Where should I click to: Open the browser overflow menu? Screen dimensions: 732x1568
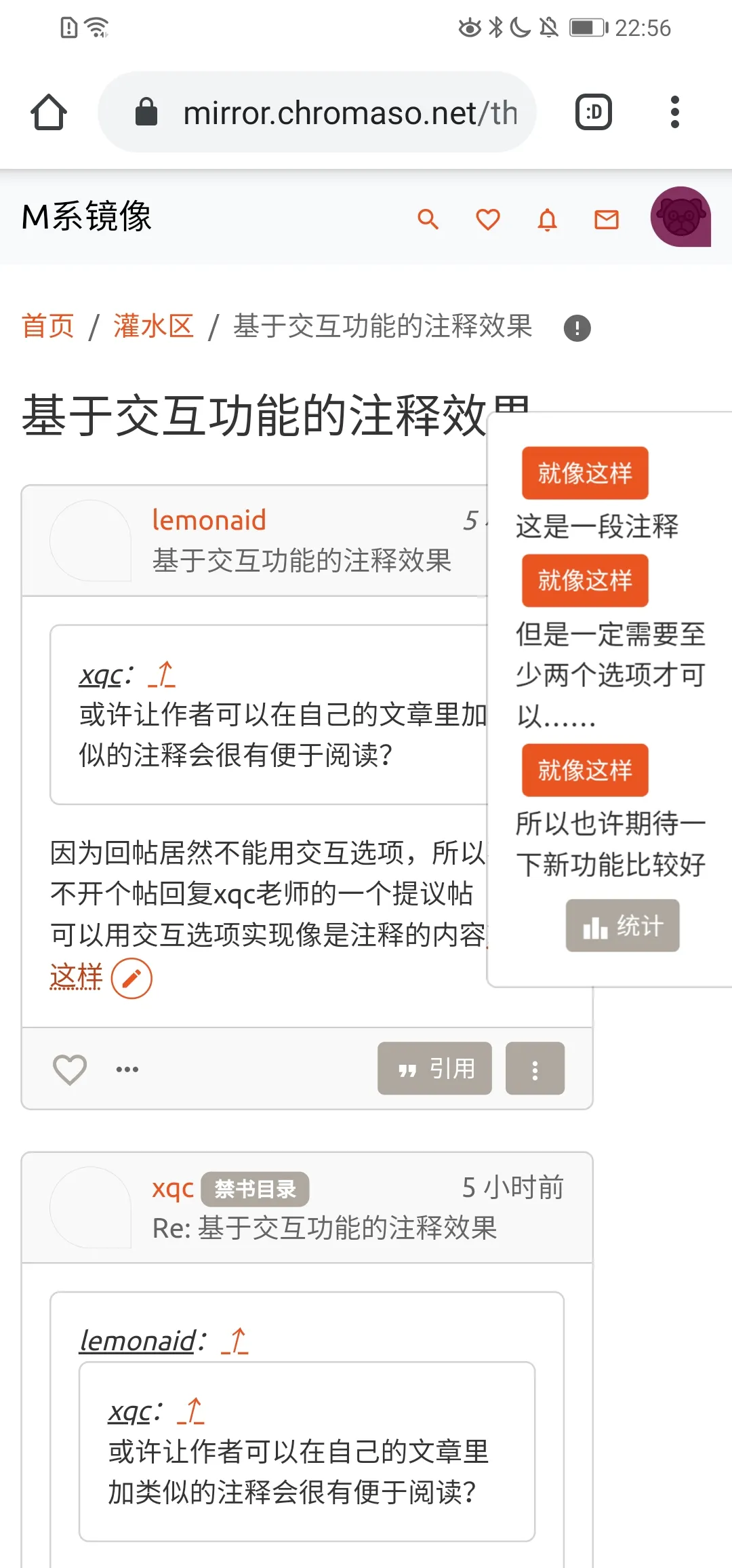click(x=674, y=112)
